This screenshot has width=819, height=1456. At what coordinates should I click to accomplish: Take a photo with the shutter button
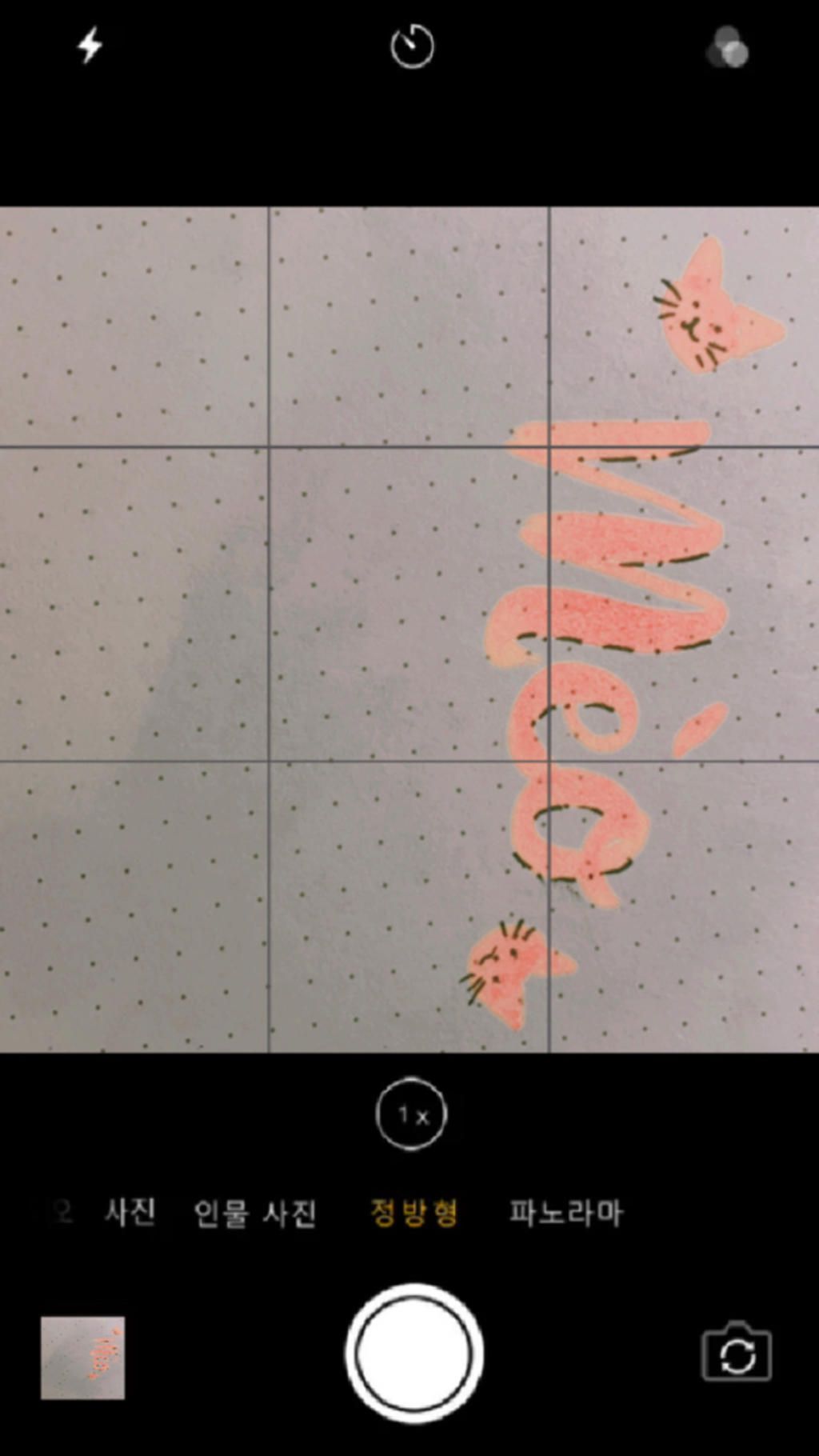point(413,1353)
